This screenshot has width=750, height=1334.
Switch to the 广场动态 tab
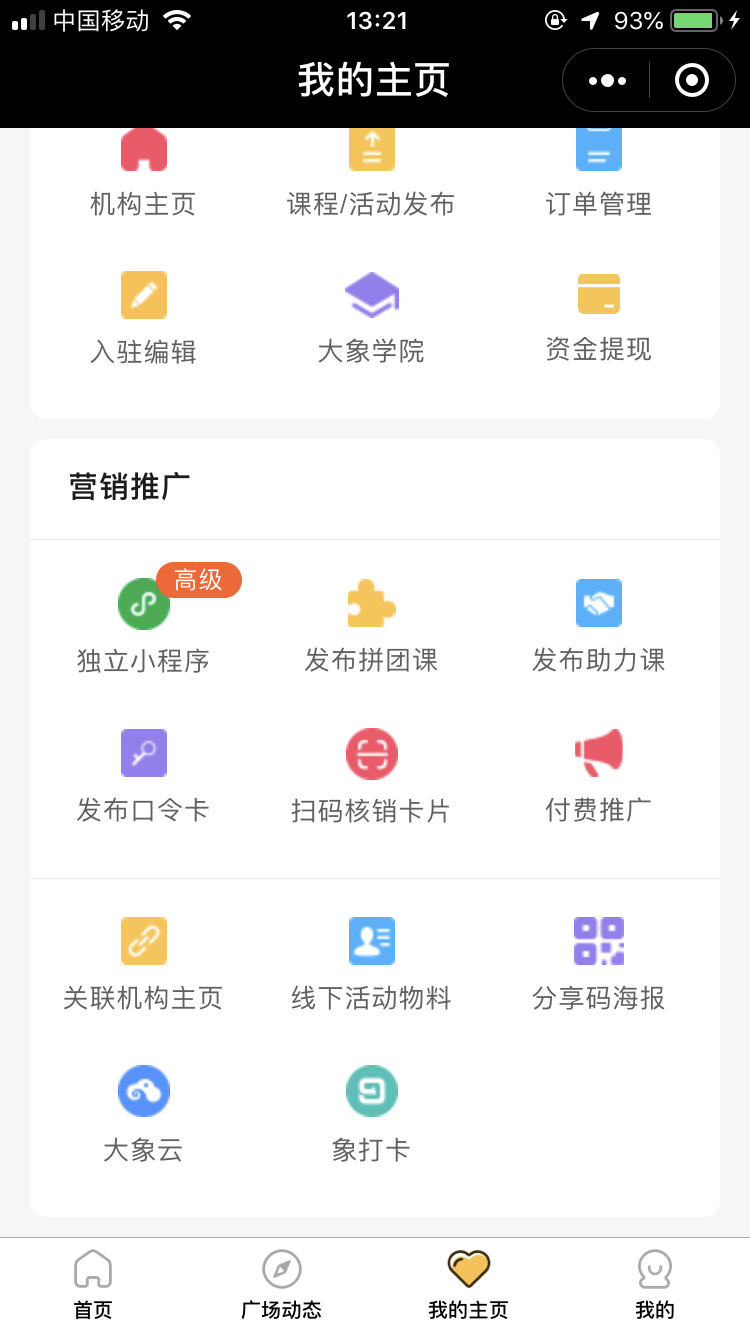[280, 1281]
